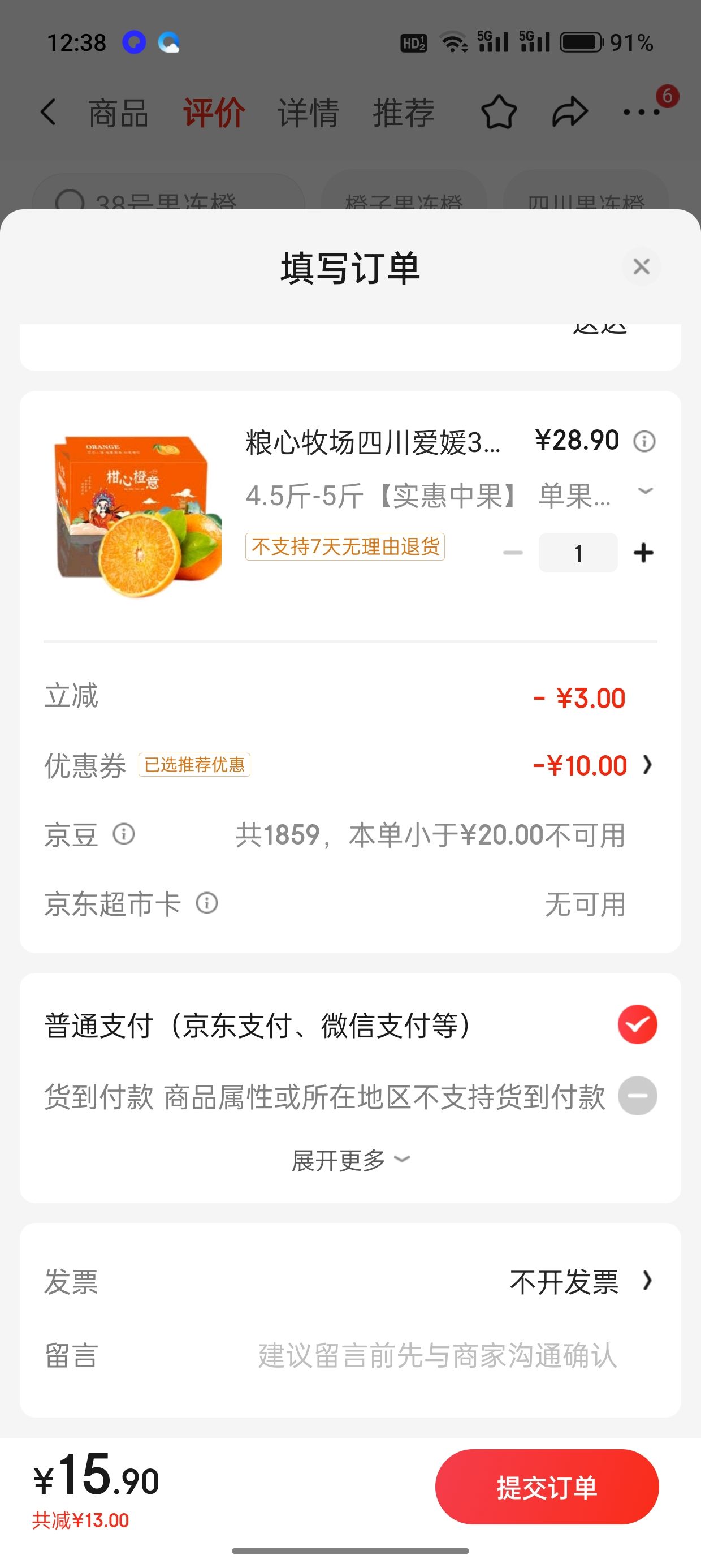This screenshot has height=1568, width=701.
Task: Tap the quantity field showing 1
Action: coord(578,553)
